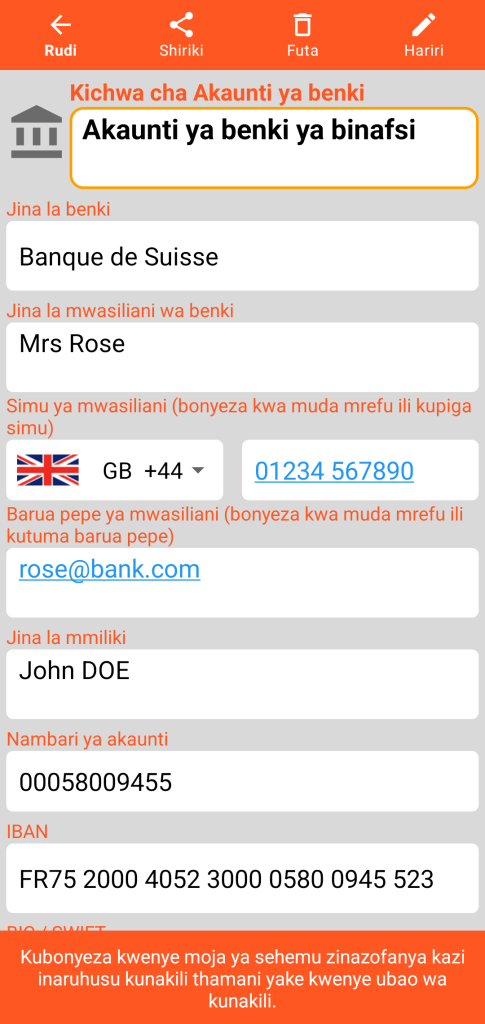Copy the account number 00058009455
Image resolution: width=485 pixels, height=1024 pixels.
coord(242,782)
